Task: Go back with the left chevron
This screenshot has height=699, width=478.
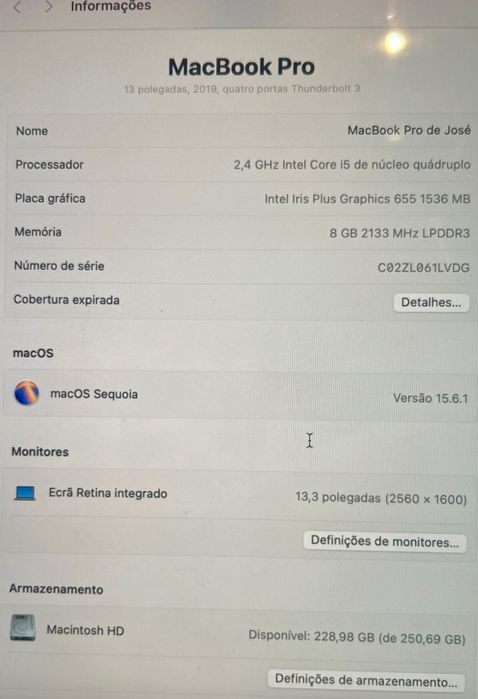Action: (x=17, y=7)
